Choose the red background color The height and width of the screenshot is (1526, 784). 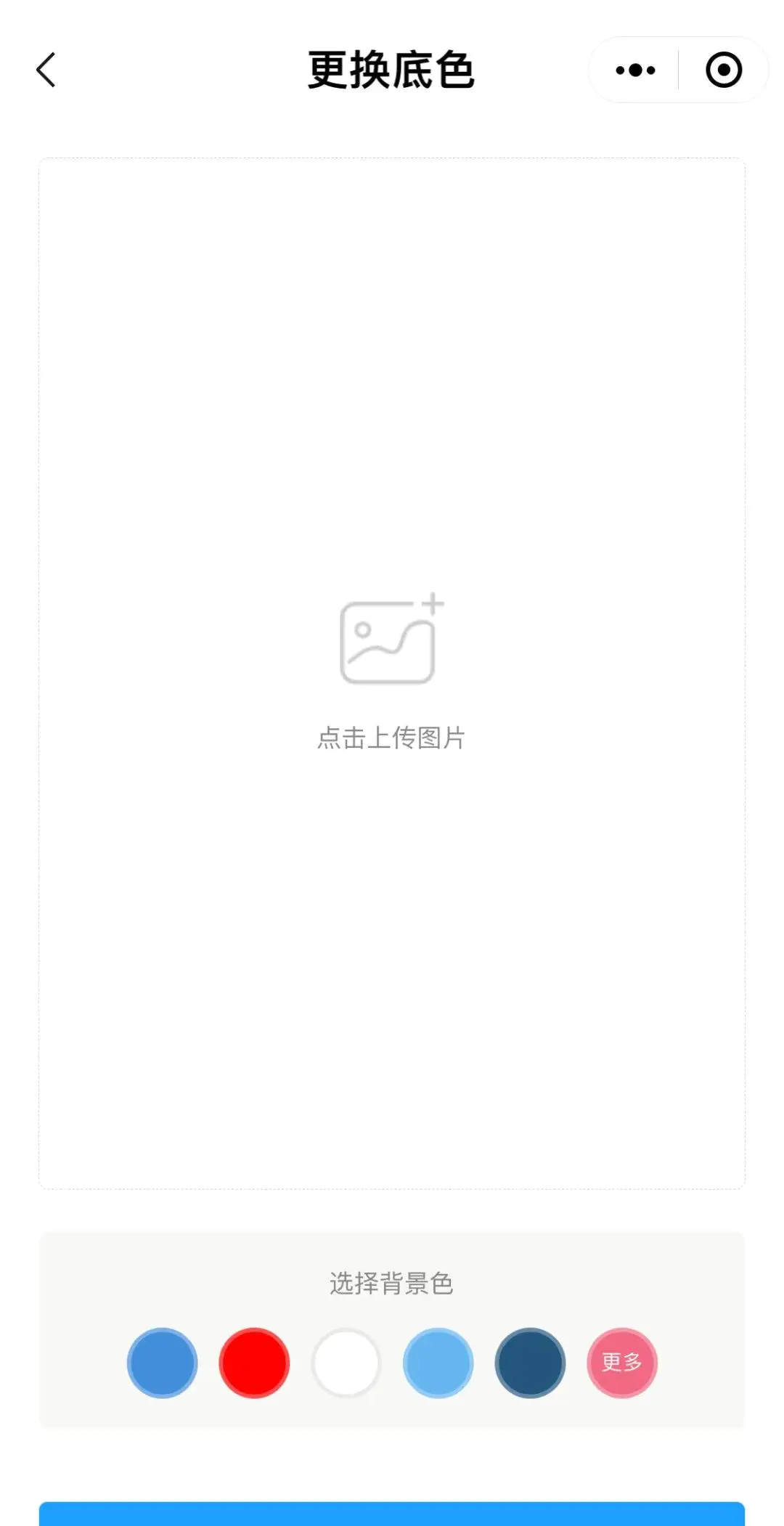(254, 1363)
